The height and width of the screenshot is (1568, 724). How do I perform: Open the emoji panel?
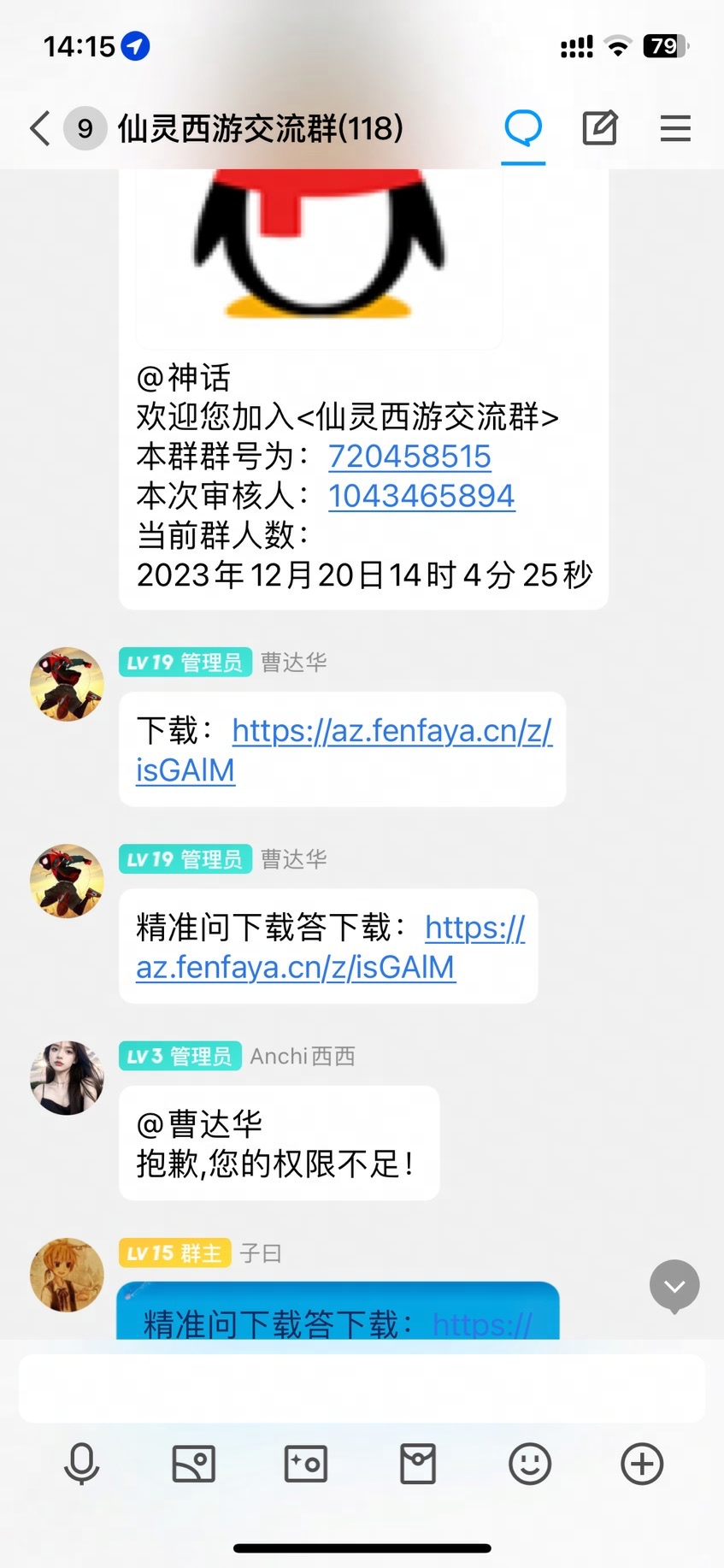pyautogui.click(x=530, y=1464)
